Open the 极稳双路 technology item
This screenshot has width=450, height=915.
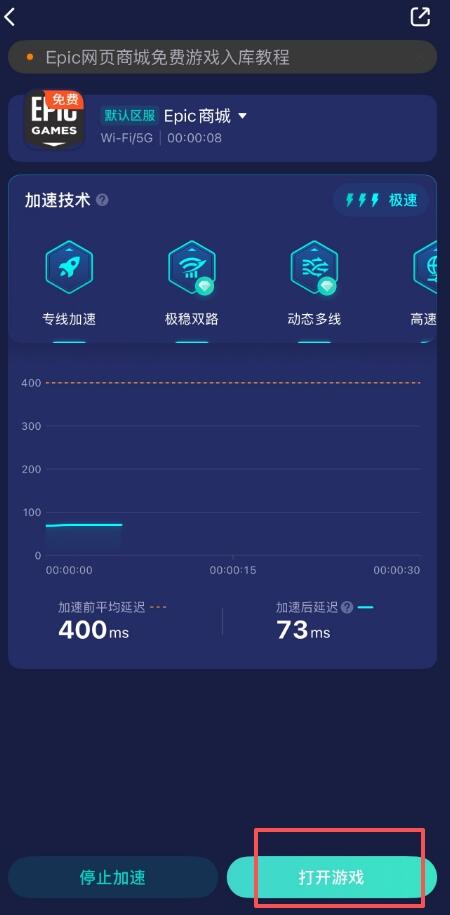point(191,283)
